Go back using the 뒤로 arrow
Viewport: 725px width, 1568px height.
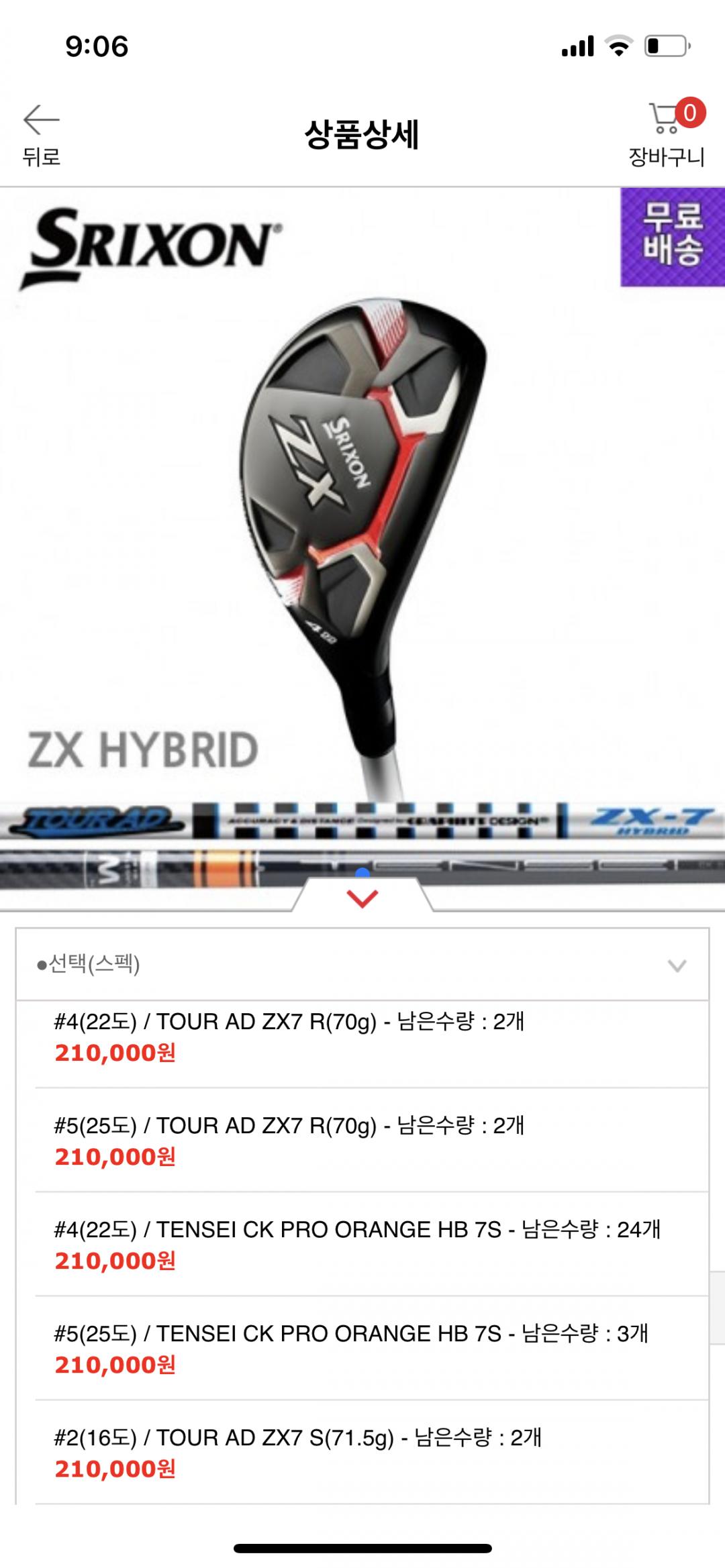[x=42, y=134]
